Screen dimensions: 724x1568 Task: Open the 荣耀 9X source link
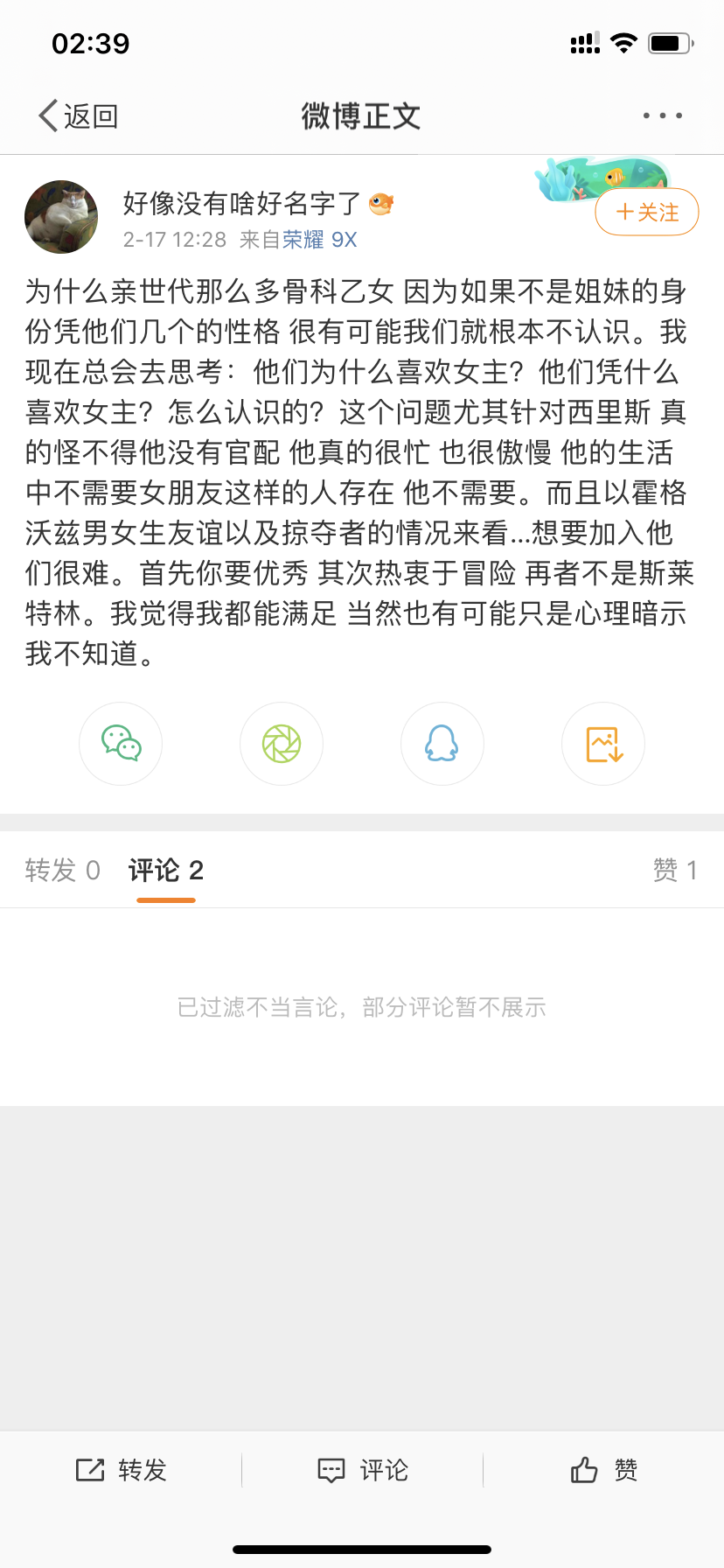click(x=319, y=240)
